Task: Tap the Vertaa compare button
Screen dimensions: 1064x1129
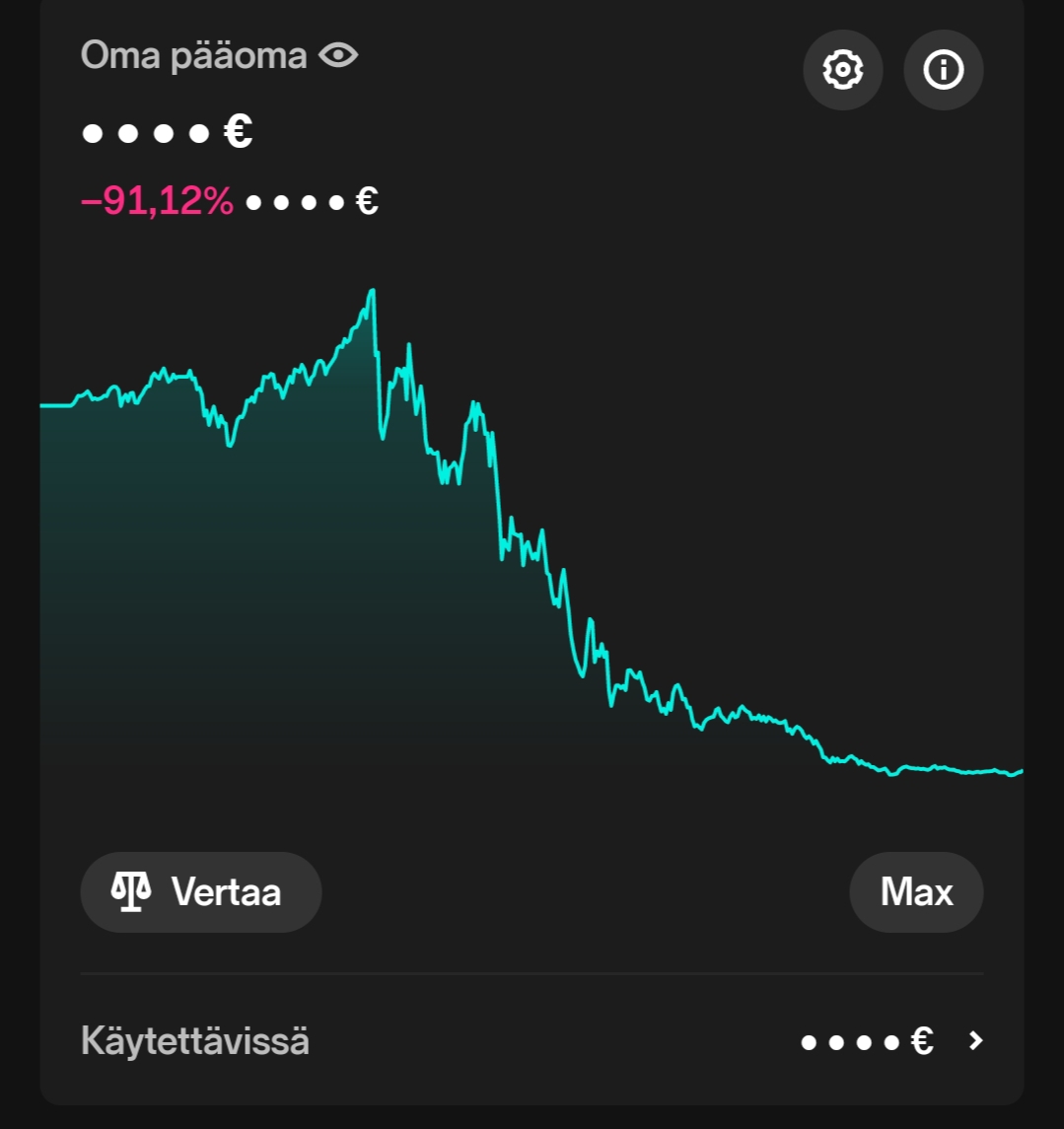Action: point(201,892)
